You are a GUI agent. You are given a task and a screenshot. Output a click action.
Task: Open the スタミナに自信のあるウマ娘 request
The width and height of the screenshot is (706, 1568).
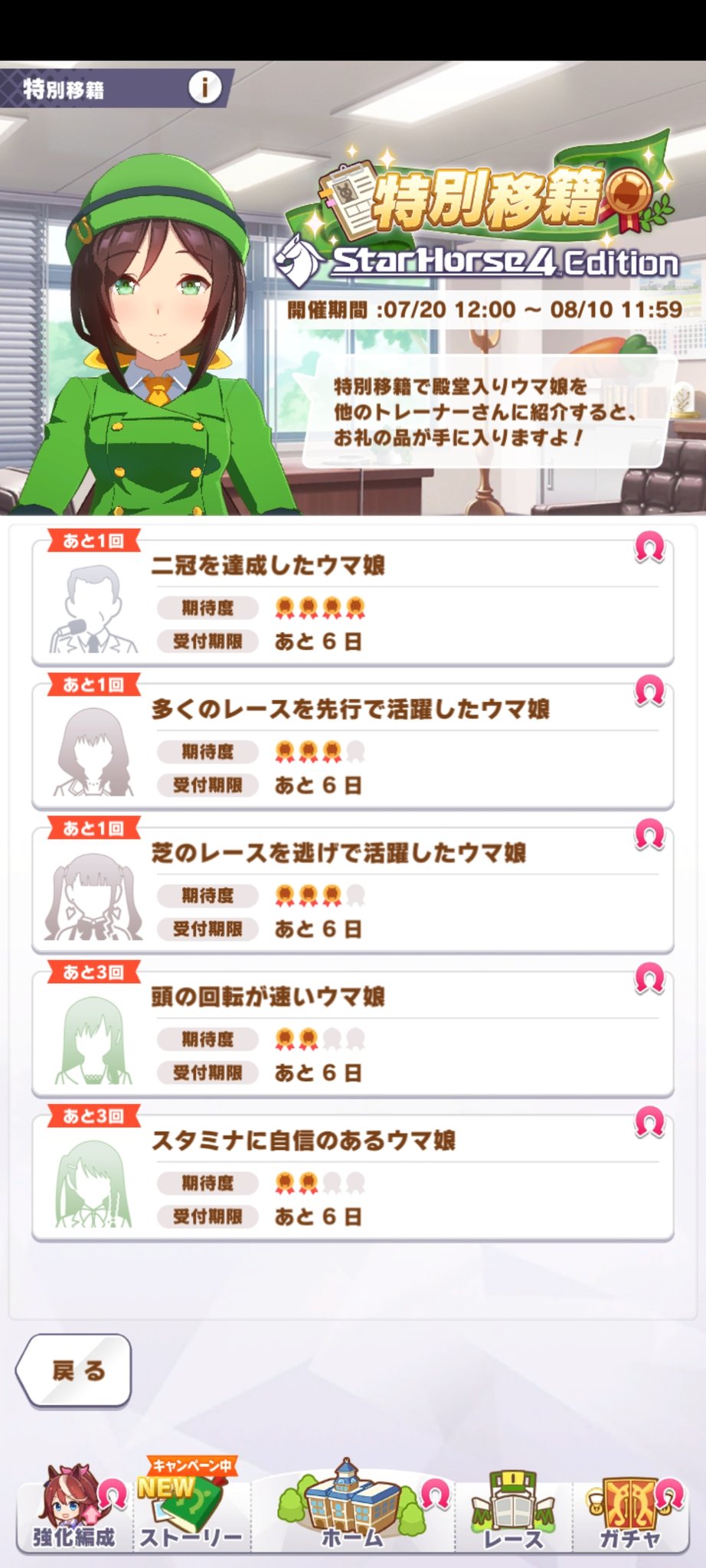point(352,1178)
